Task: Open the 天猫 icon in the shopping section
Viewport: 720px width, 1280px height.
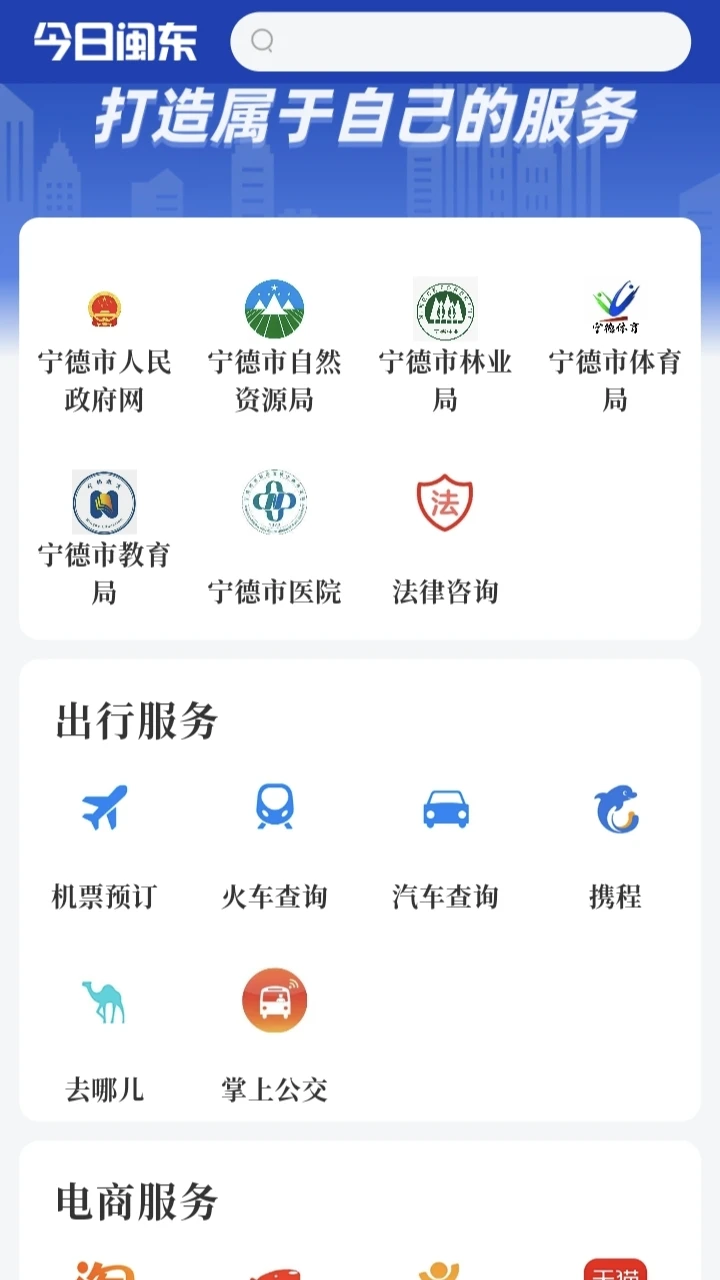Action: pyautogui.click(x=615, y=1268)
